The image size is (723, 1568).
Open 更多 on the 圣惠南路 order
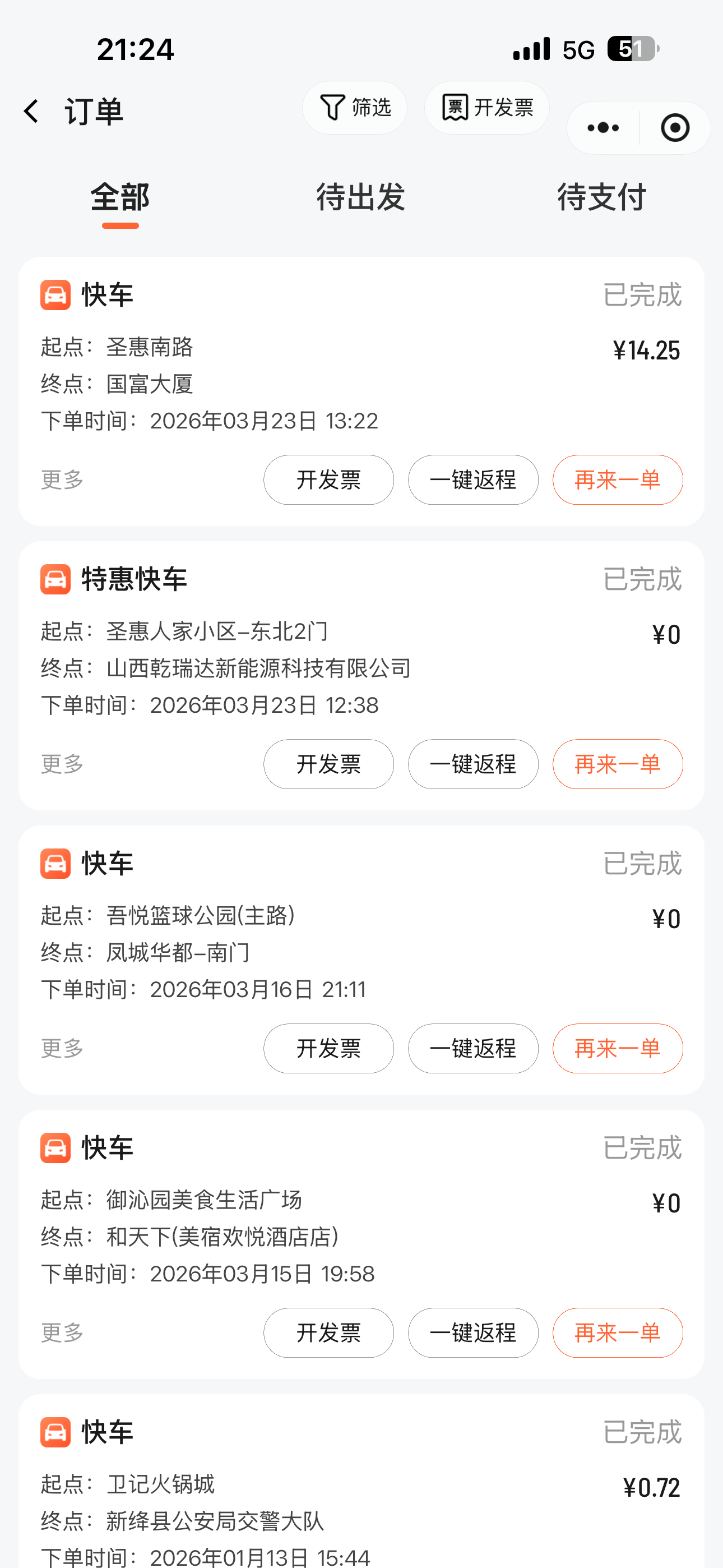click(x=62, y=479)
